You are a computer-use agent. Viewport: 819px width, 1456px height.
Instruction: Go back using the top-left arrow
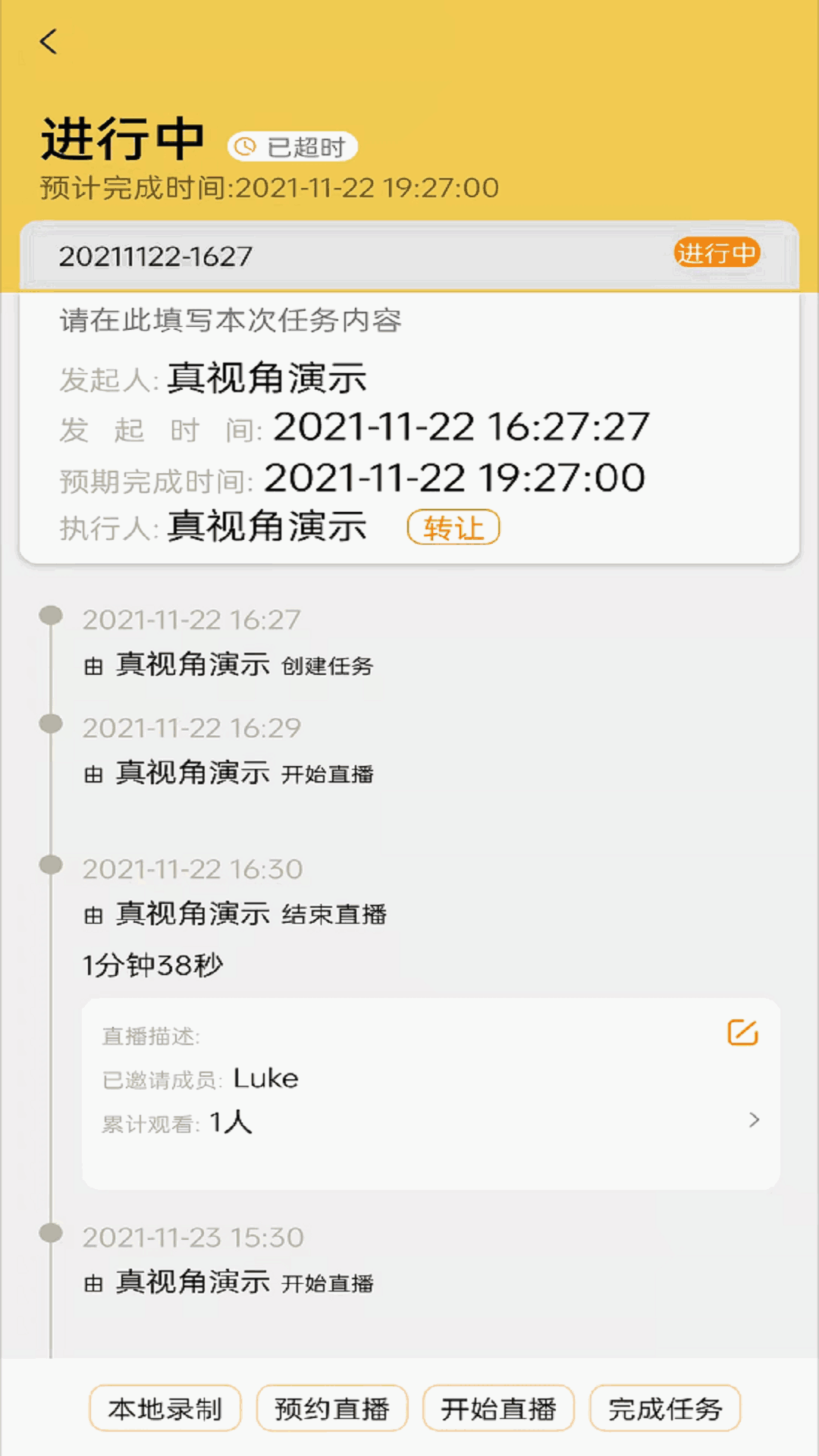(x=49, y=42)
